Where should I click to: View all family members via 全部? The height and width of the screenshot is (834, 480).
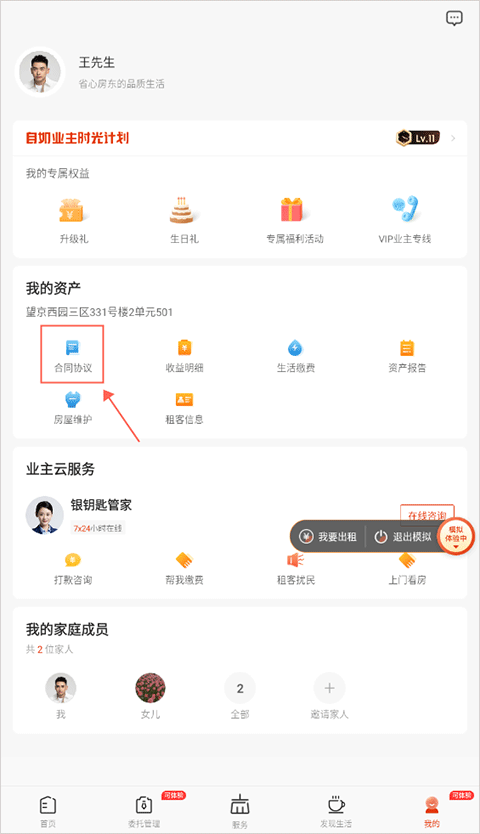click(x=240, y=696)
